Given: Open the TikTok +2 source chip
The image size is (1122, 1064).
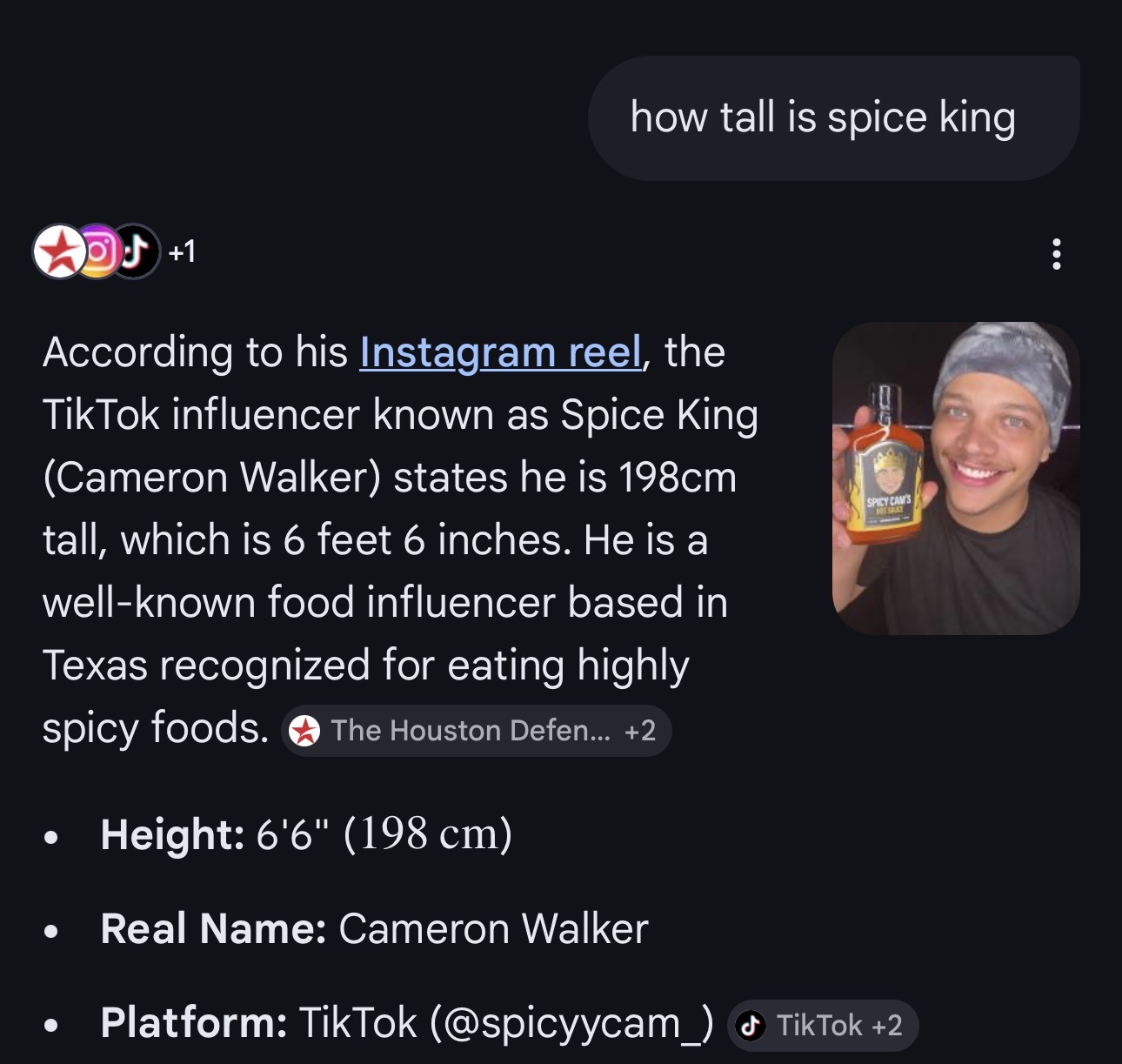Looking at the screenshot, I should (x=822, y=1026).
